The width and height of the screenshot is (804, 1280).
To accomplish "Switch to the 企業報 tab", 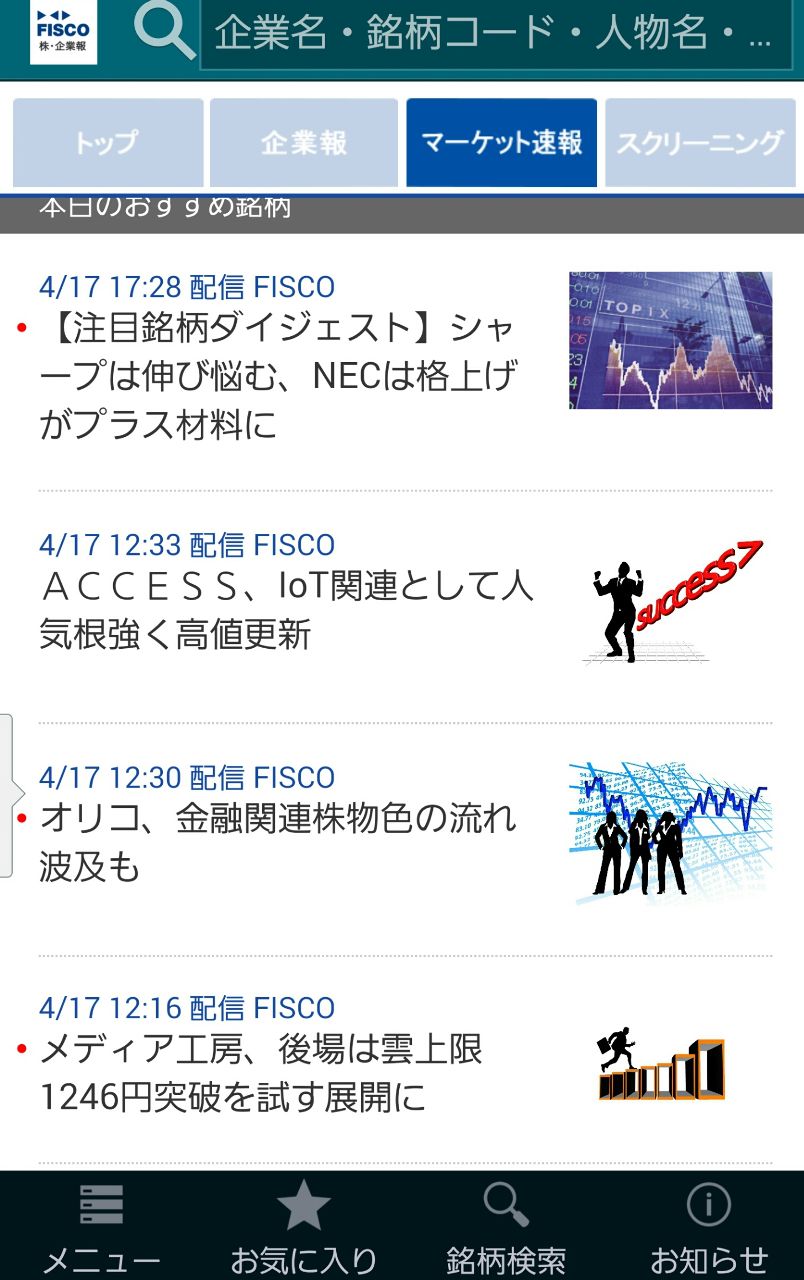I will [x=304, y=142].
